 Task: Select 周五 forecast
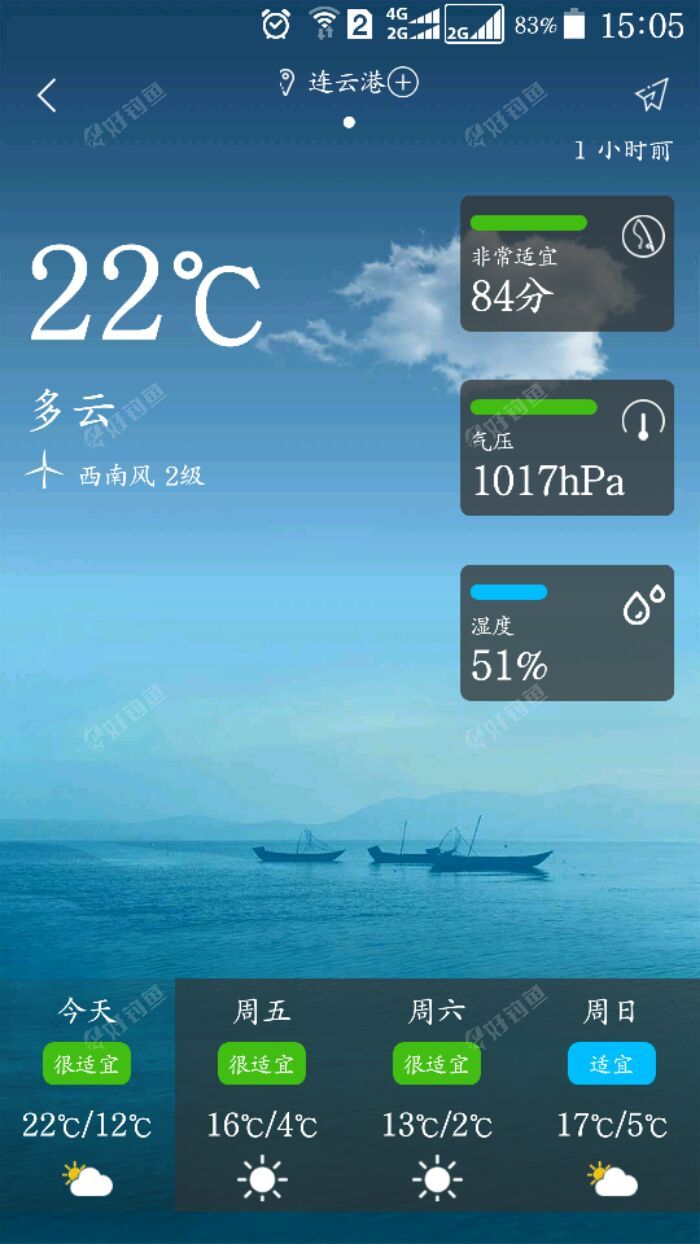coord(262,1095)
